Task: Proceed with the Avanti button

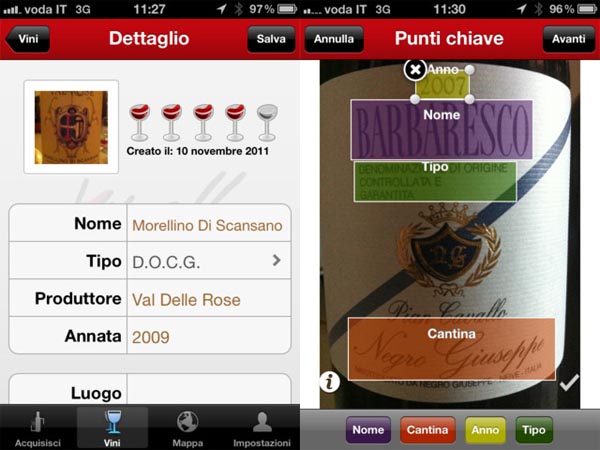Action: pos(569,39)
